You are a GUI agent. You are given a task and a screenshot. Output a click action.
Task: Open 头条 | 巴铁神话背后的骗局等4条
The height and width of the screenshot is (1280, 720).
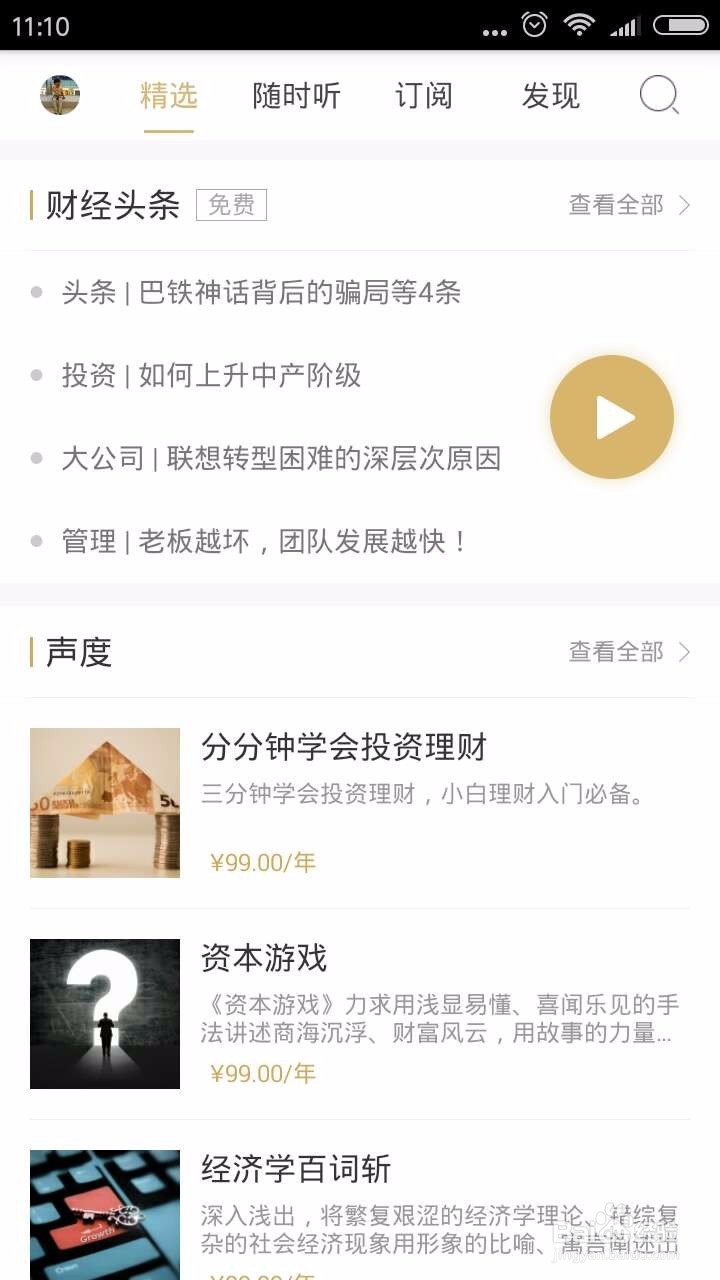tap(260, 293)
